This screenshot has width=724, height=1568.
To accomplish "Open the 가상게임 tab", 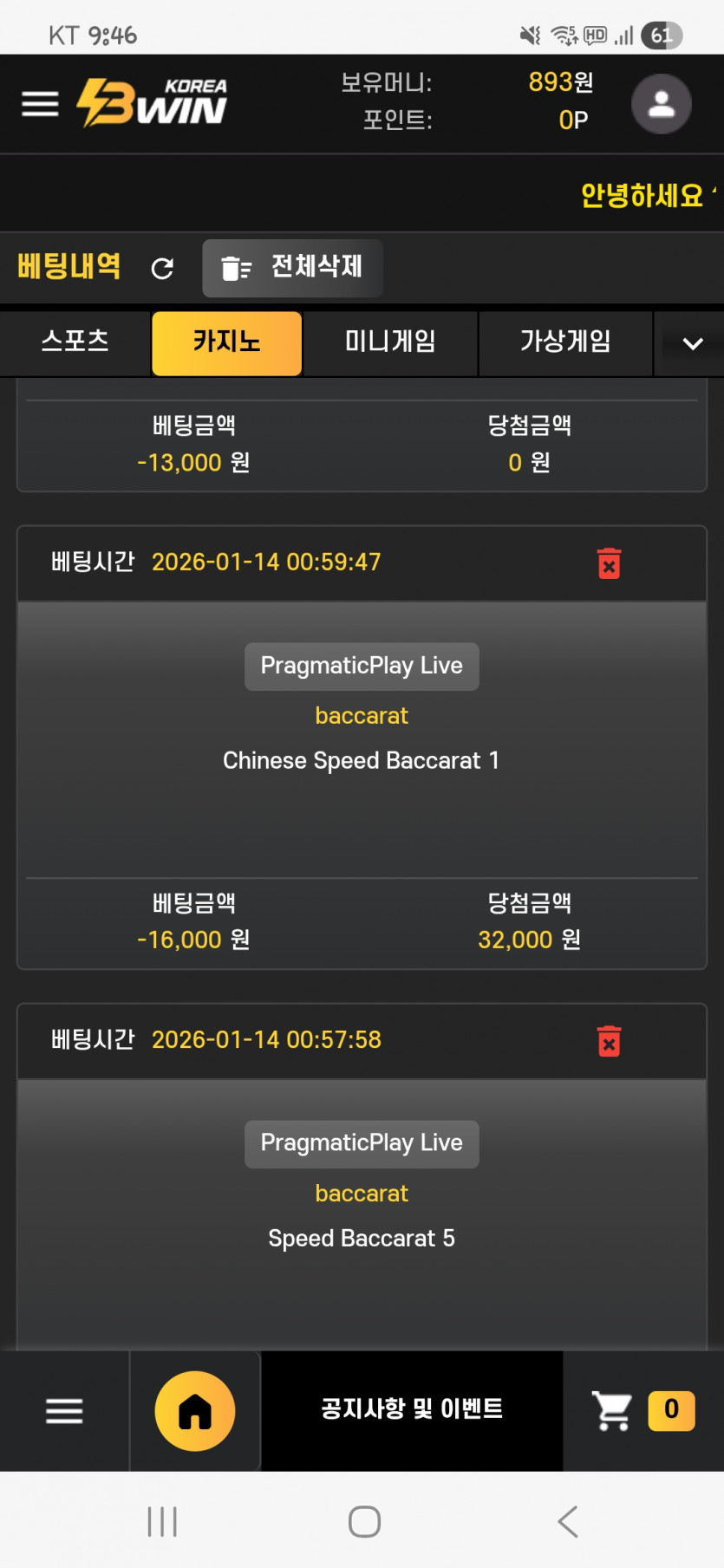I will click(x=565, y=342).
